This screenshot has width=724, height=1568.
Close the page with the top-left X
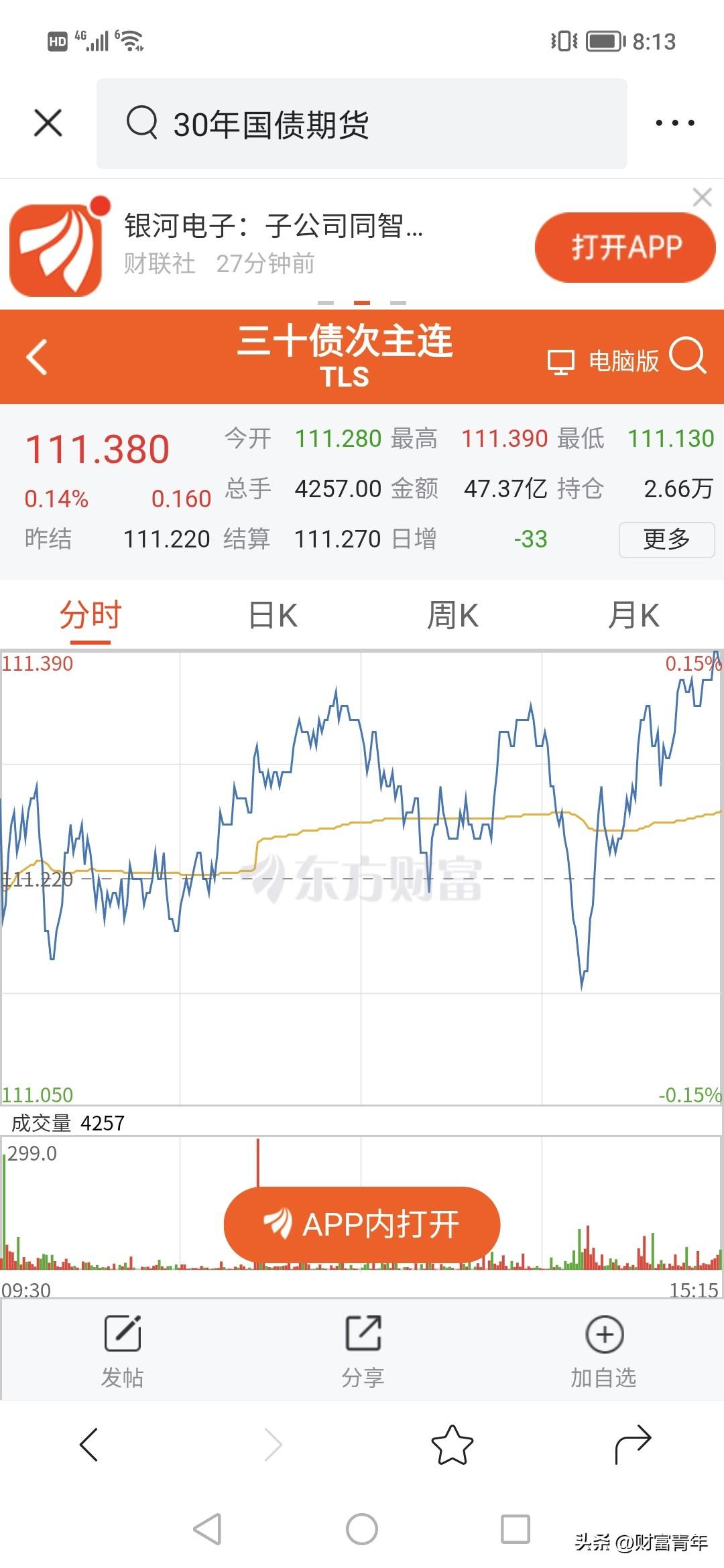pos(47,123)
